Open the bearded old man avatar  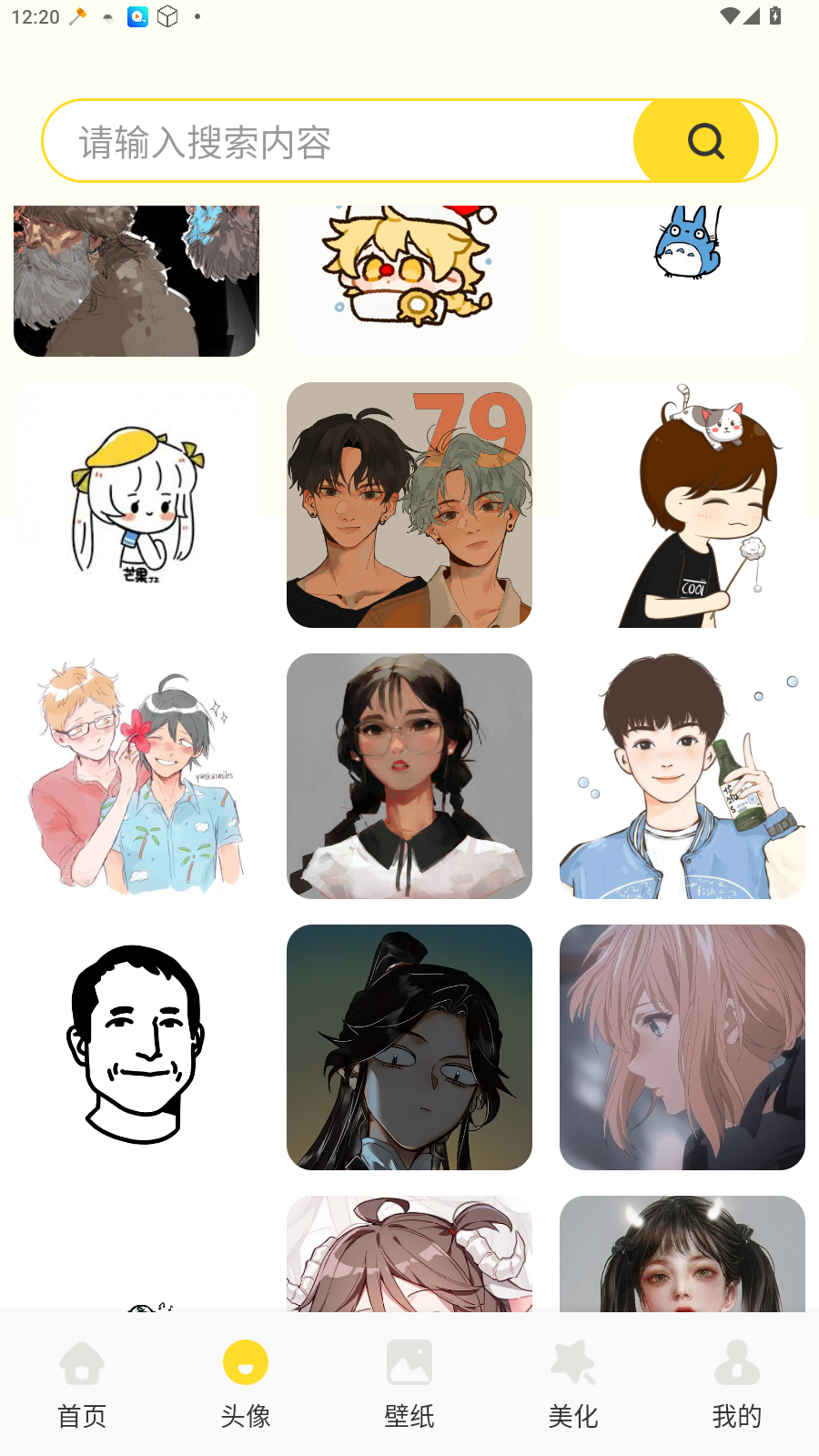coord(136,280)
